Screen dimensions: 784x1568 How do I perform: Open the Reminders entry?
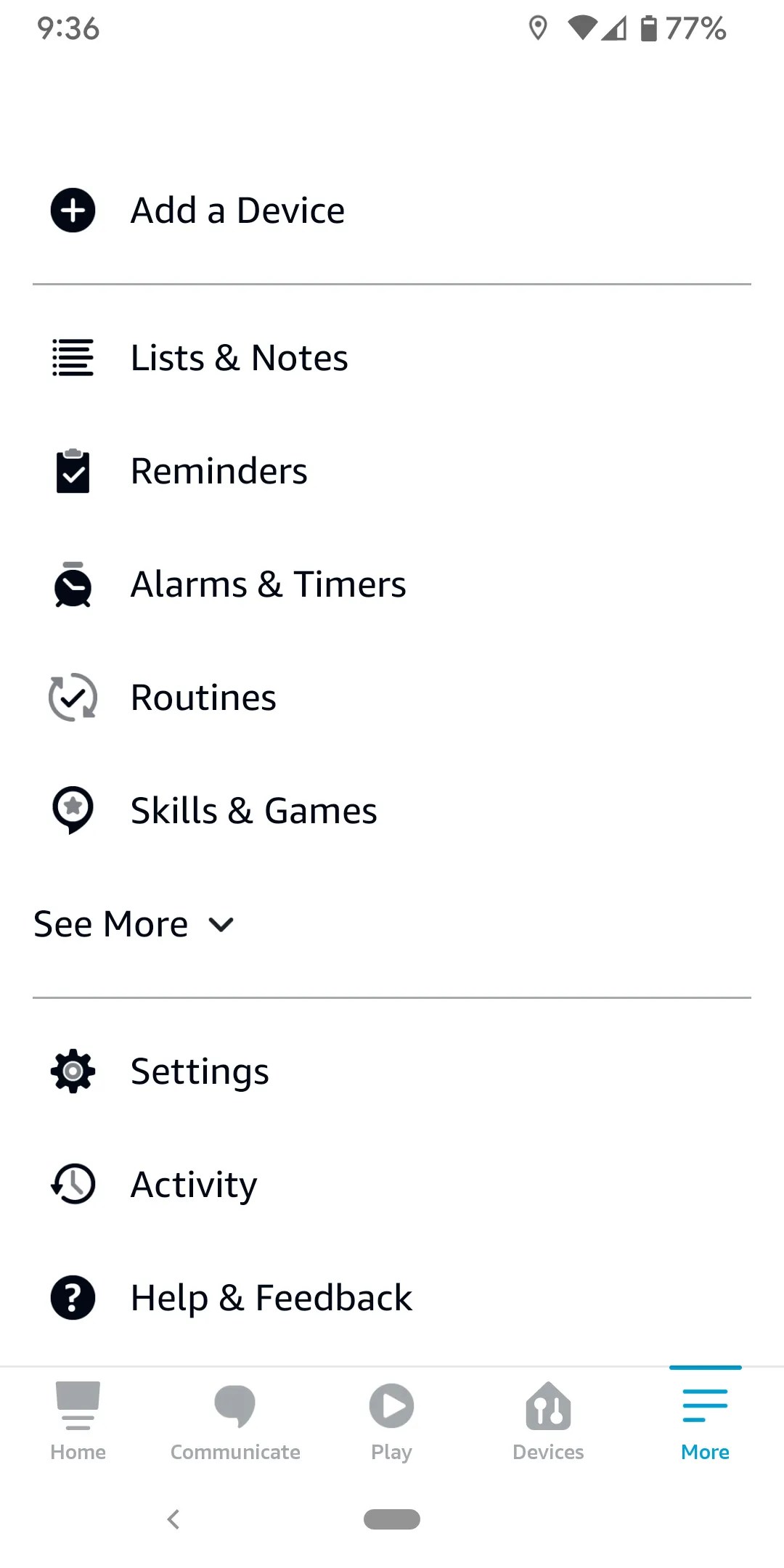coord(219,470)
